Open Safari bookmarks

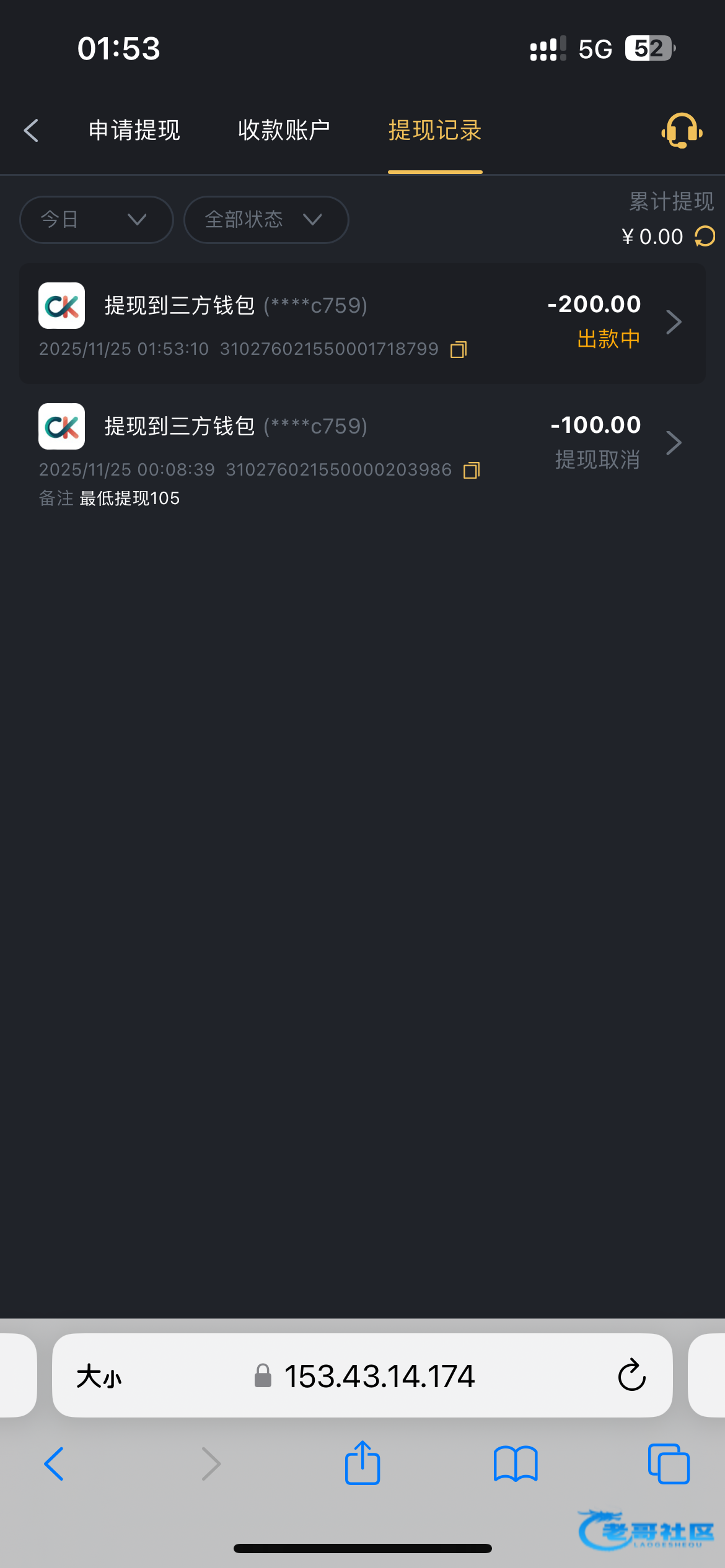click(516, 1464)
